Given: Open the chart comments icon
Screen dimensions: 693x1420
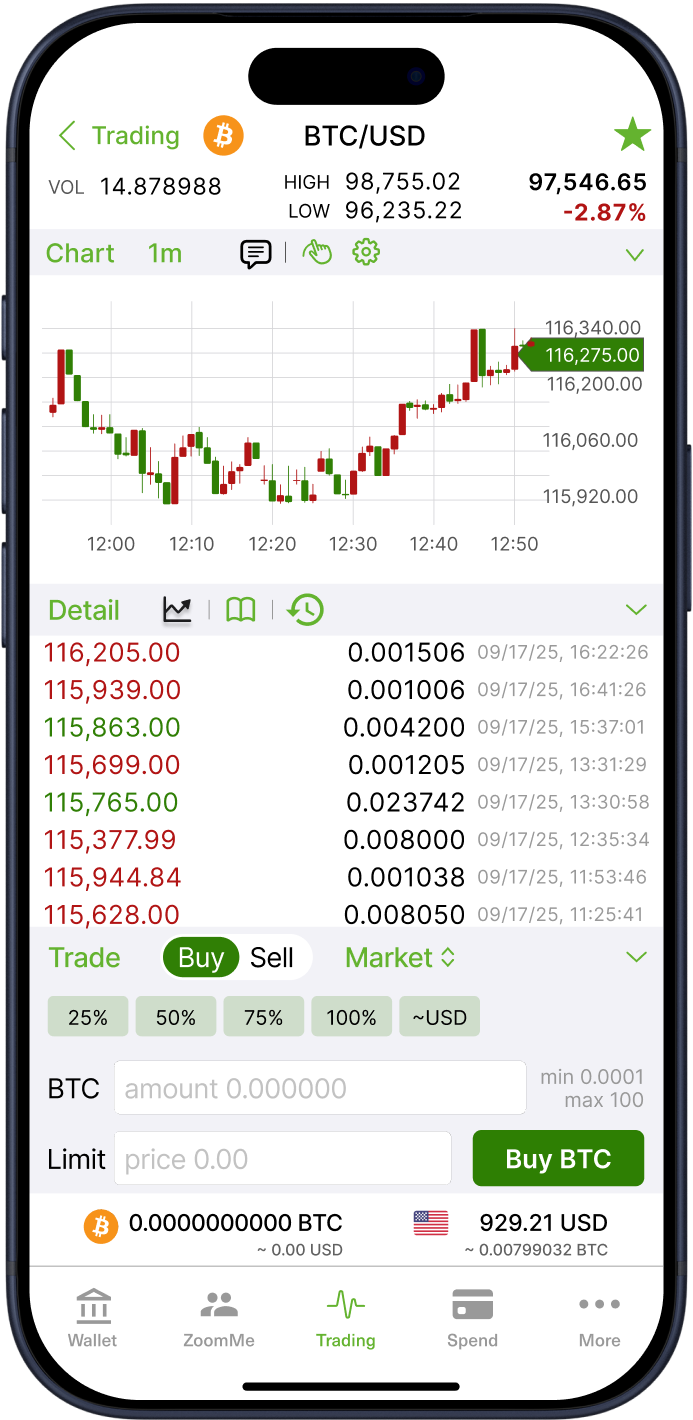Looking at the screenshot, I should tap(256, 253).
